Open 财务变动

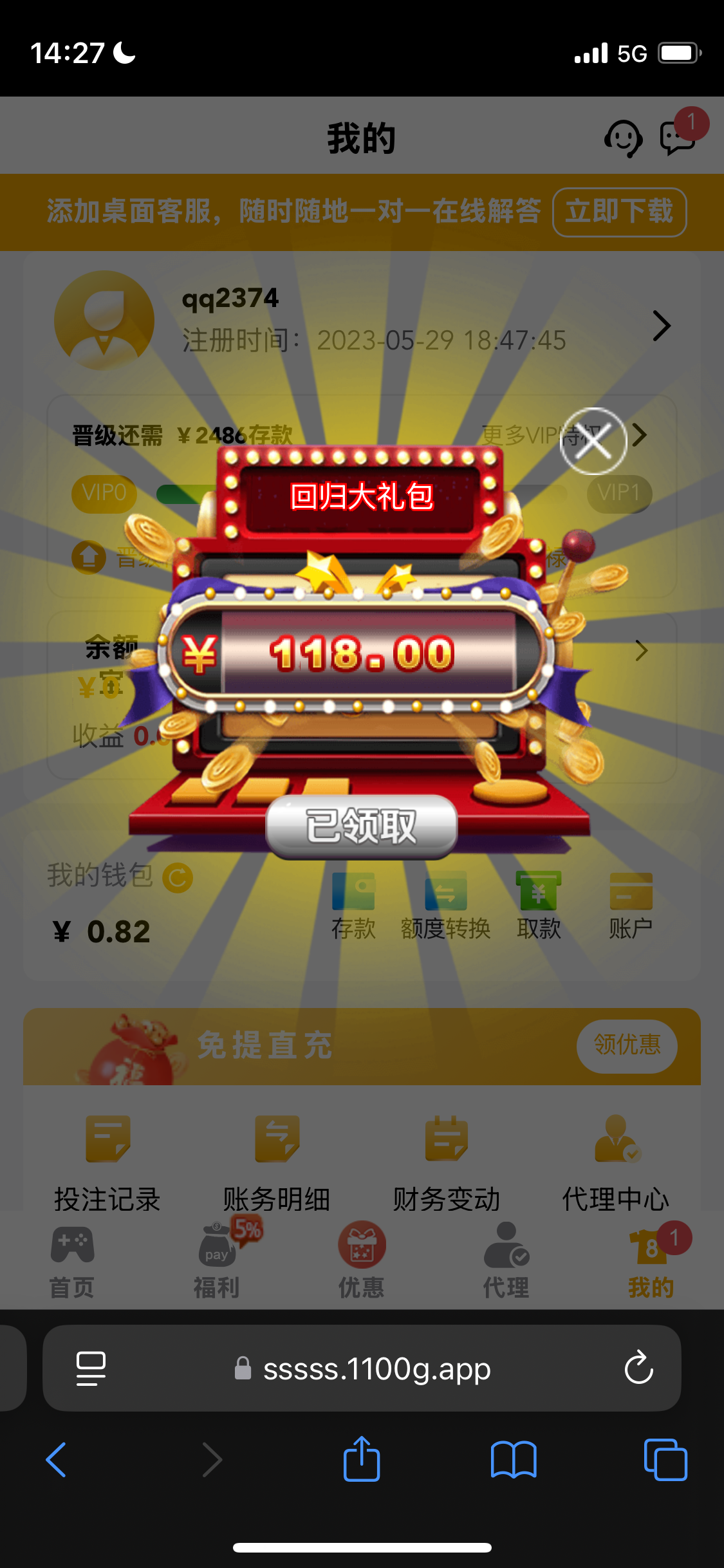point(446,1162)
